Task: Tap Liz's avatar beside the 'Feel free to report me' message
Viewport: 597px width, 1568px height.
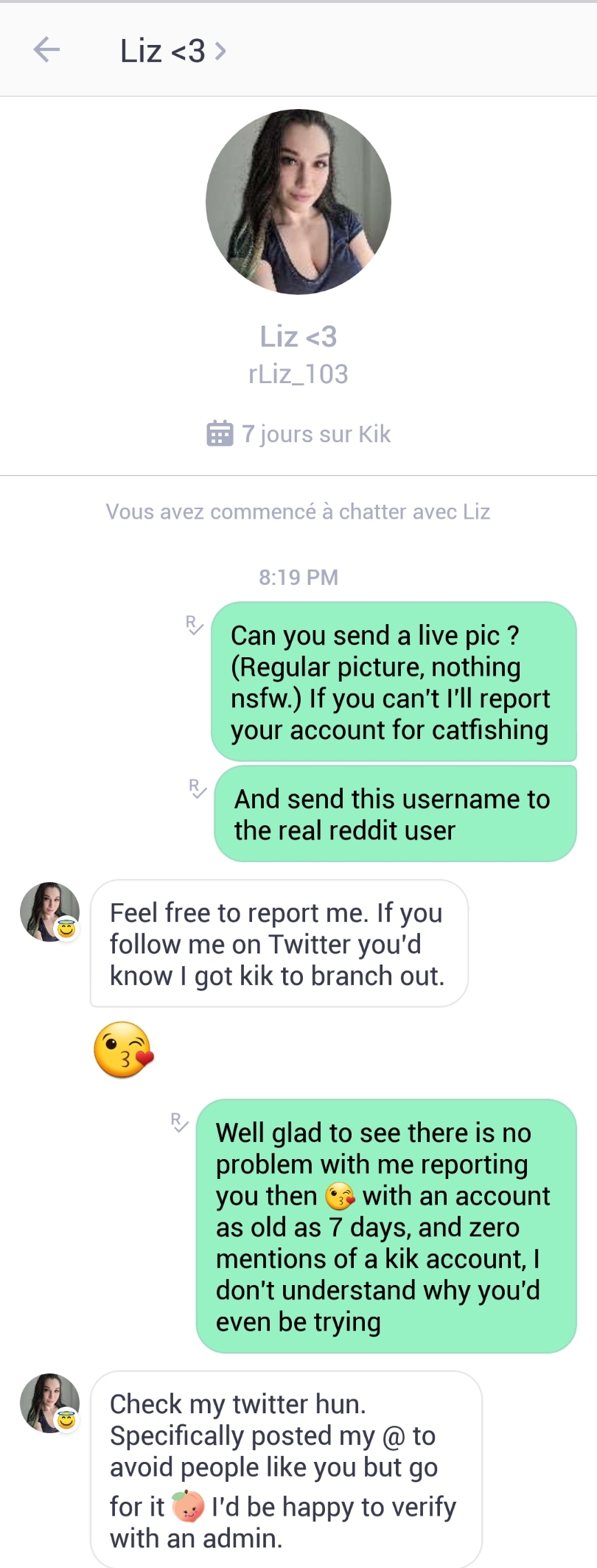Action: (49, 911)
